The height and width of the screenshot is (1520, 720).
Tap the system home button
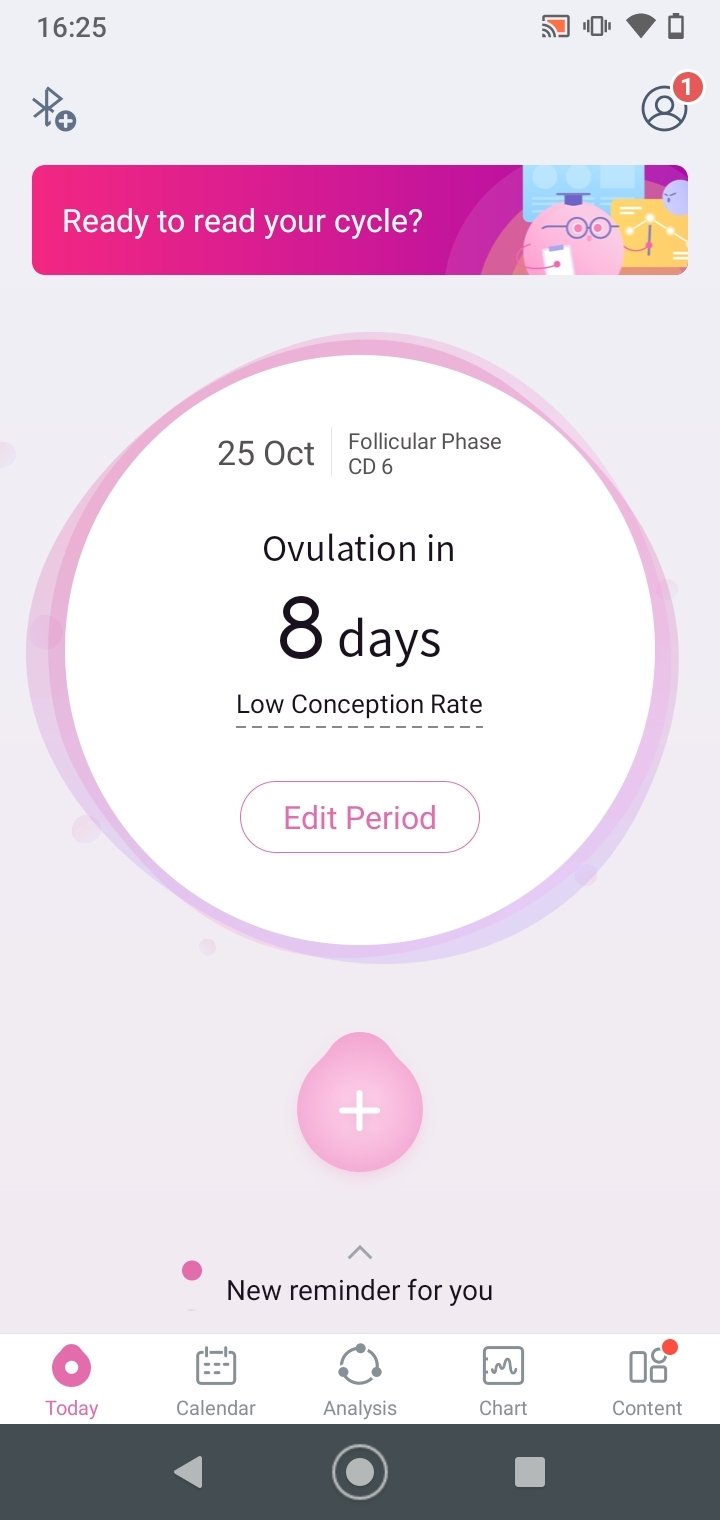point(360,1472)
